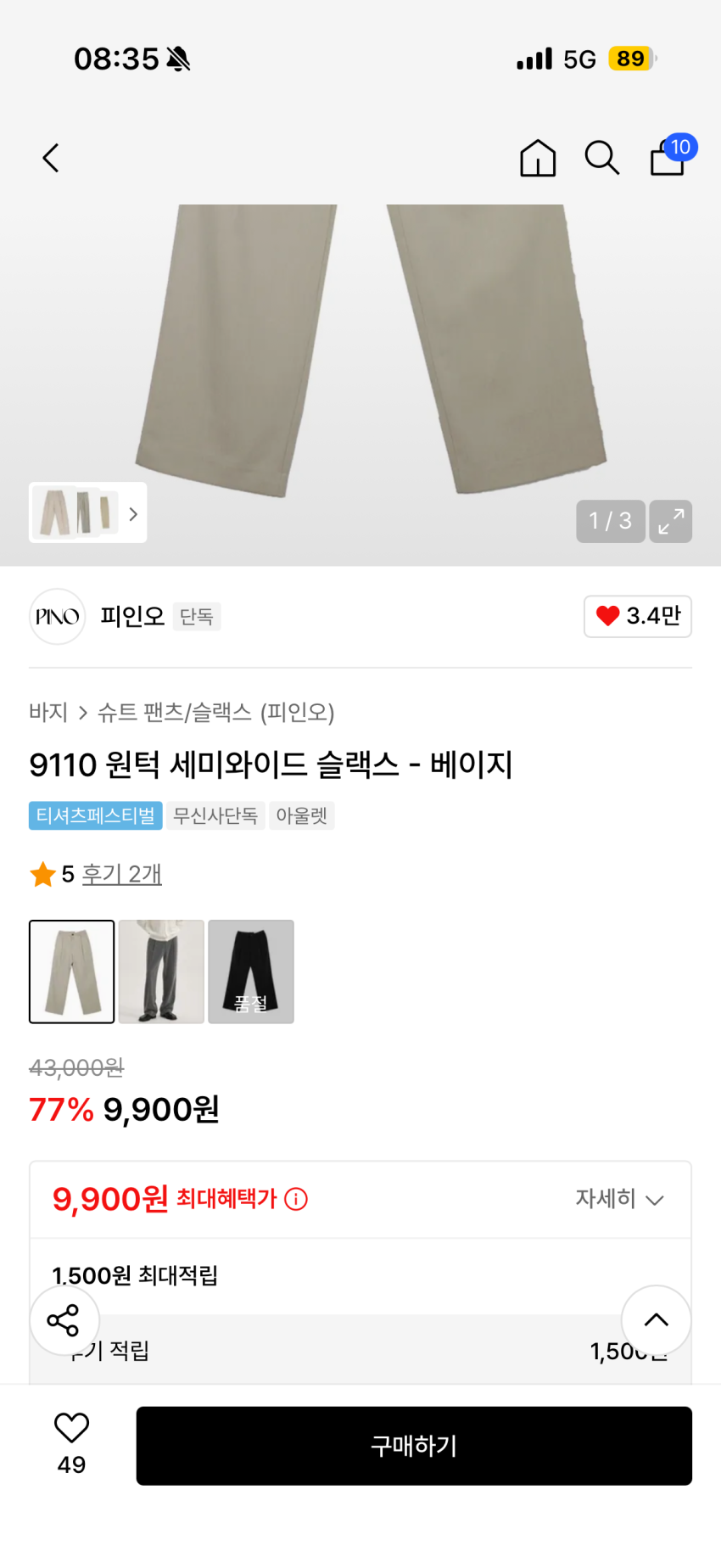Like the brand with the 3.4만 heart button
This screenshot has height=1568, width=721.
638,616
